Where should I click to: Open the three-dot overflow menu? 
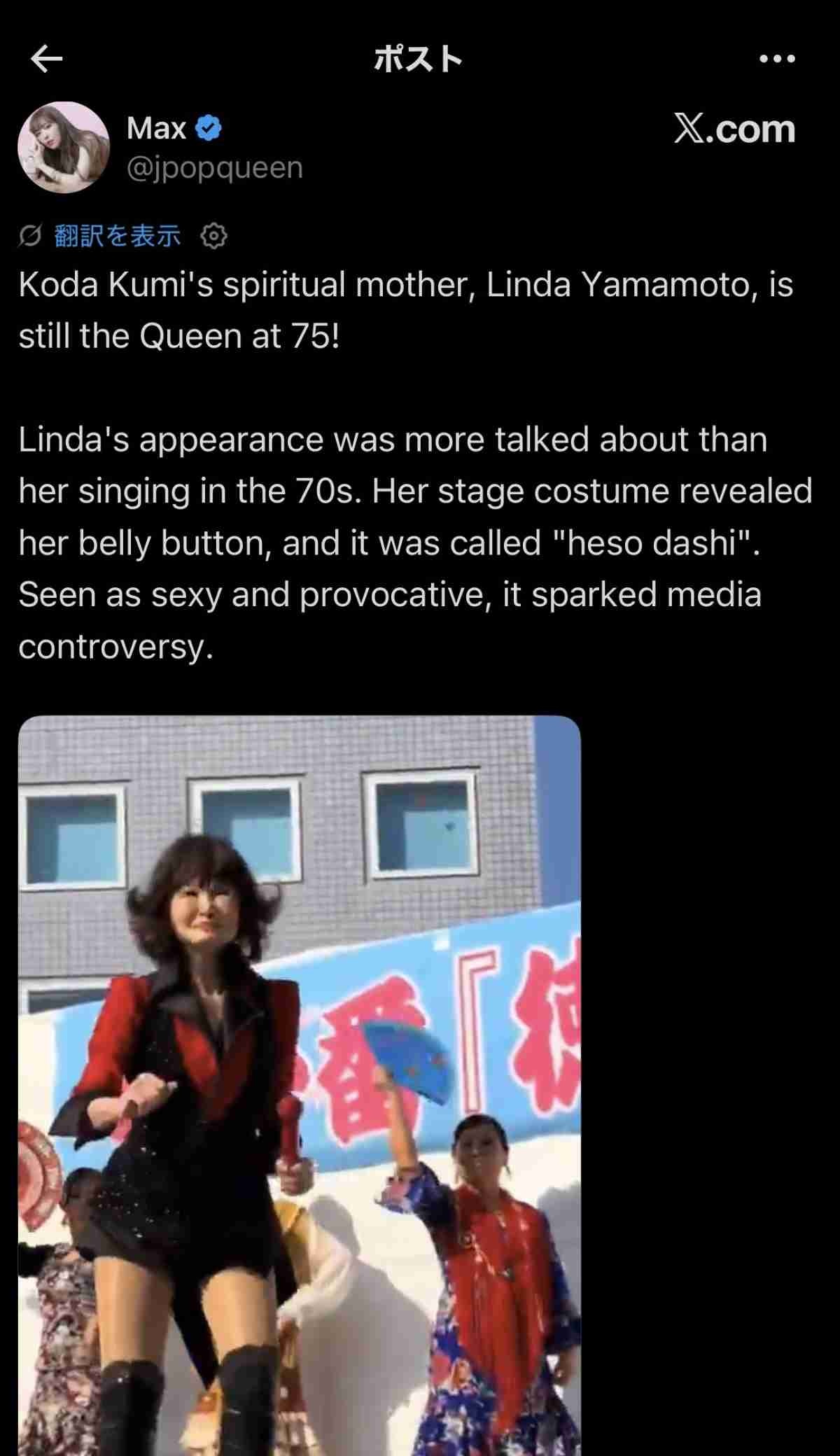tap(777, 59)
